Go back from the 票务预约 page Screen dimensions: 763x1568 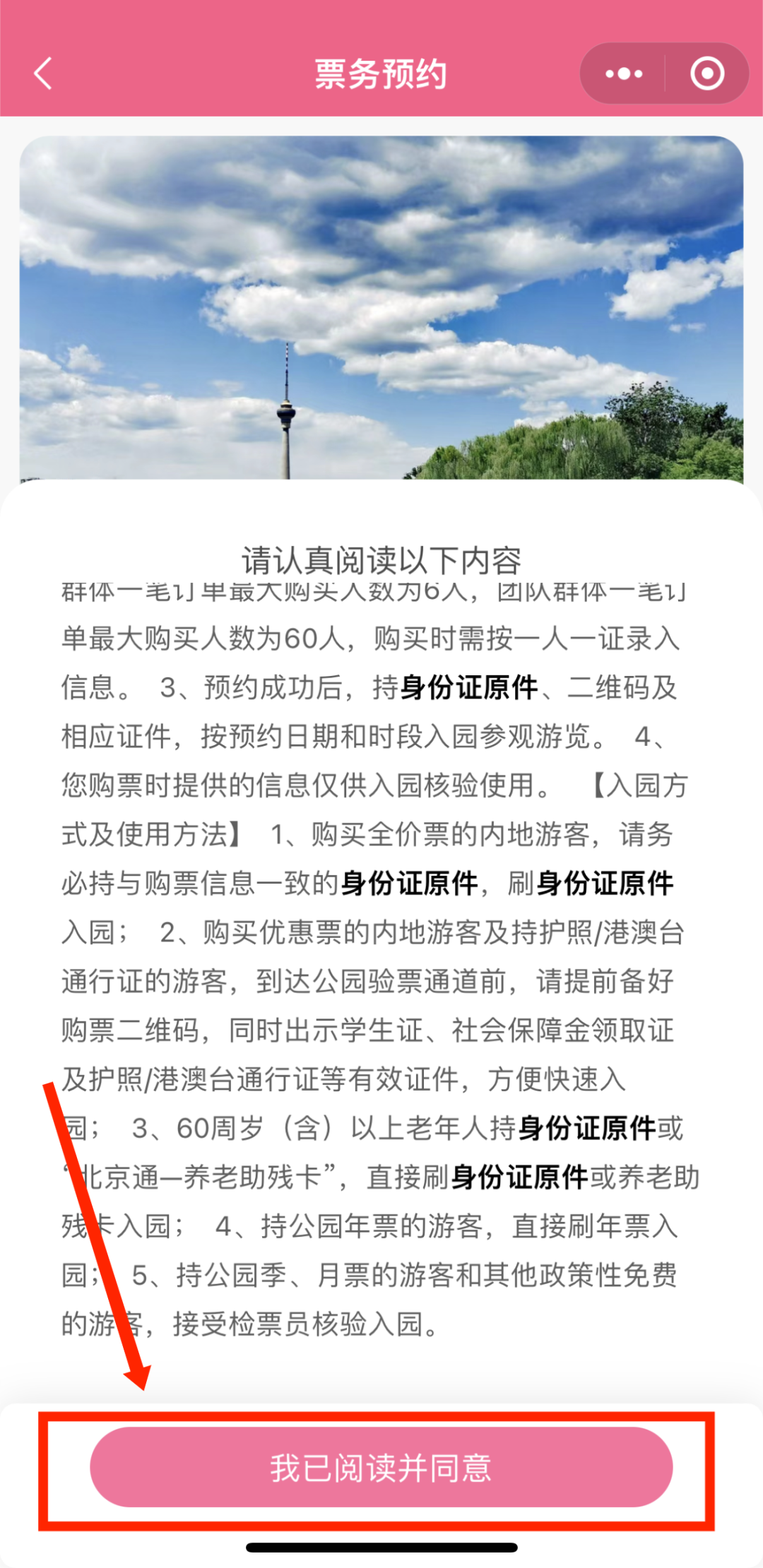pos(44,73)
